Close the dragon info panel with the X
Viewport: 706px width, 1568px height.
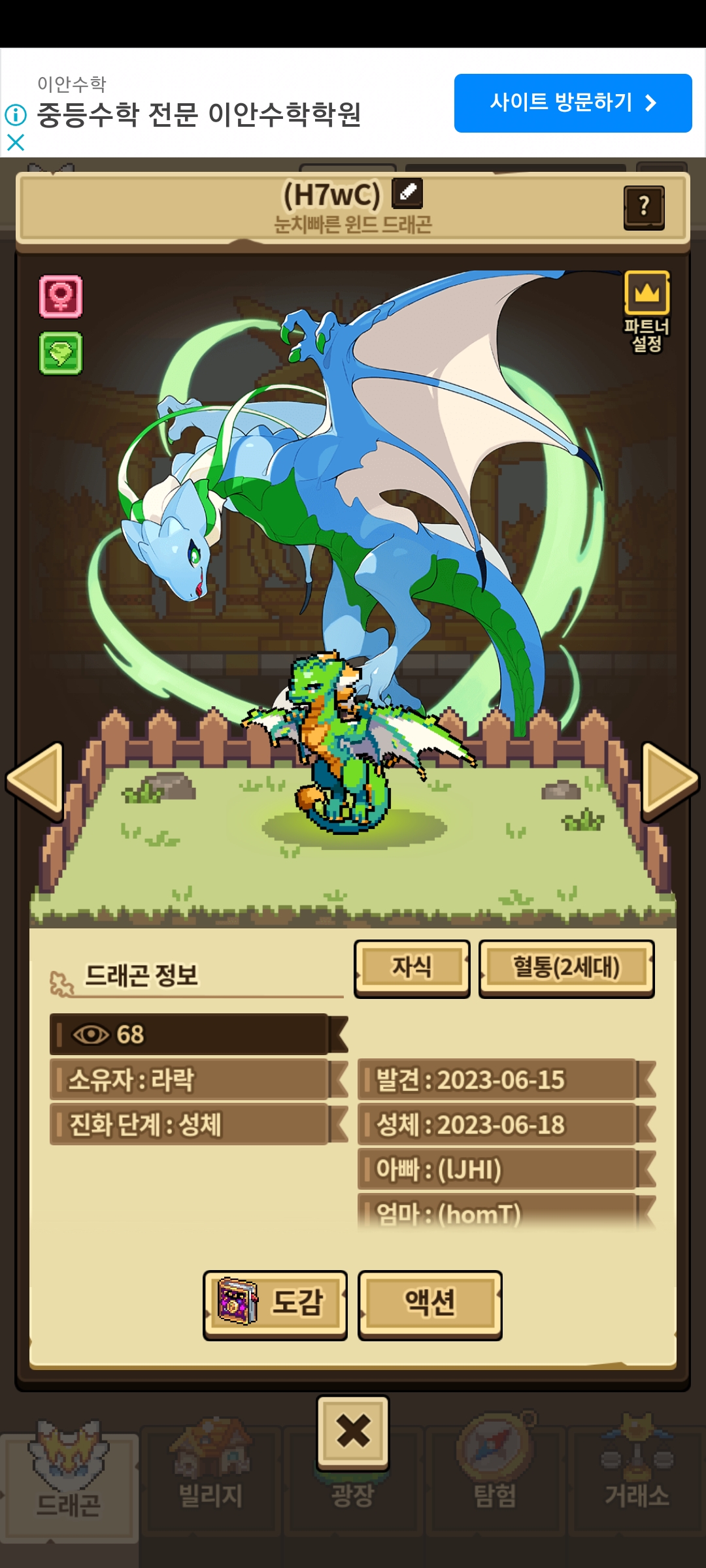click(353, 1432)
